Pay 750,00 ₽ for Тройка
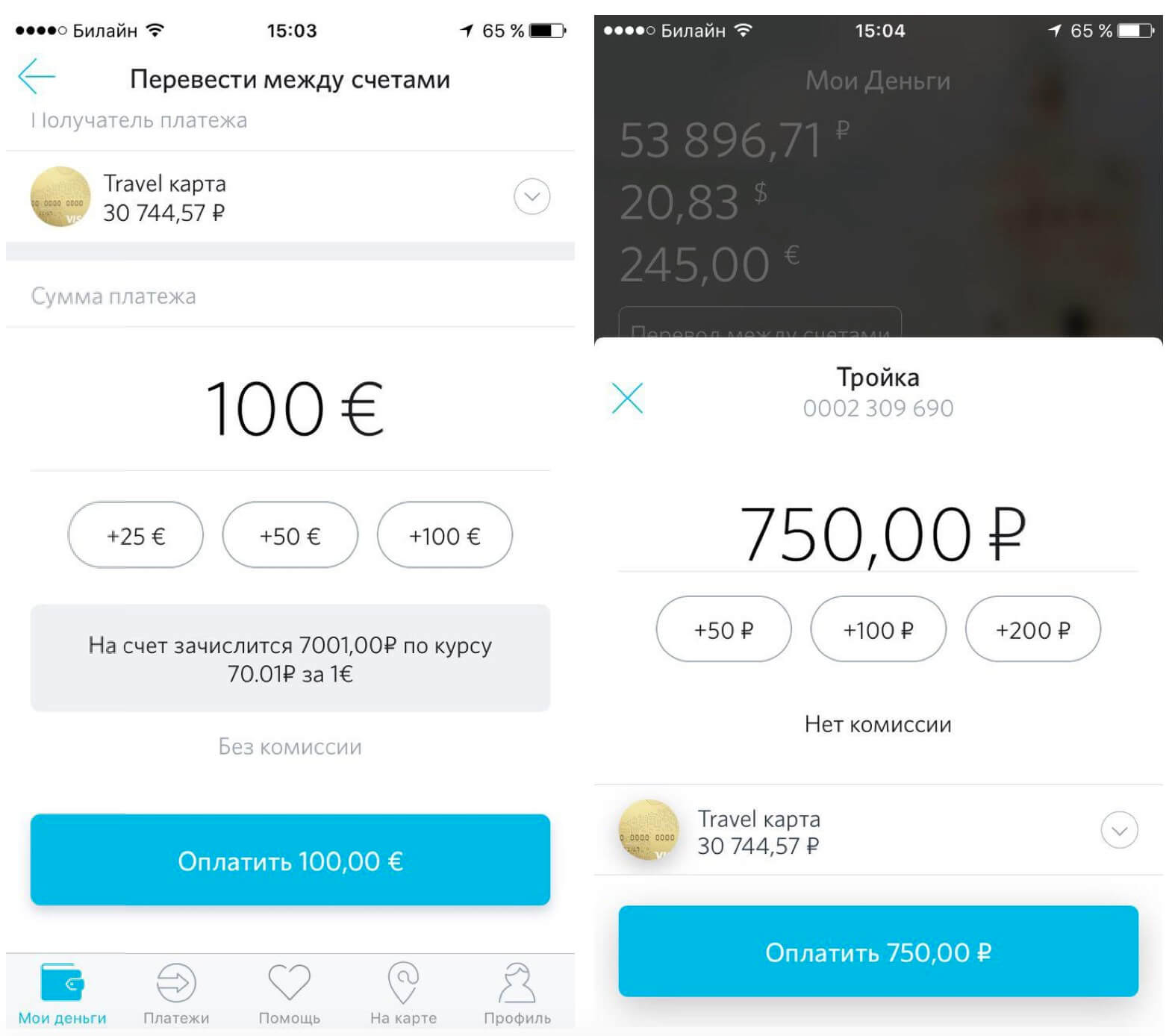The image size is (1175, 1036). pos(878,952)
